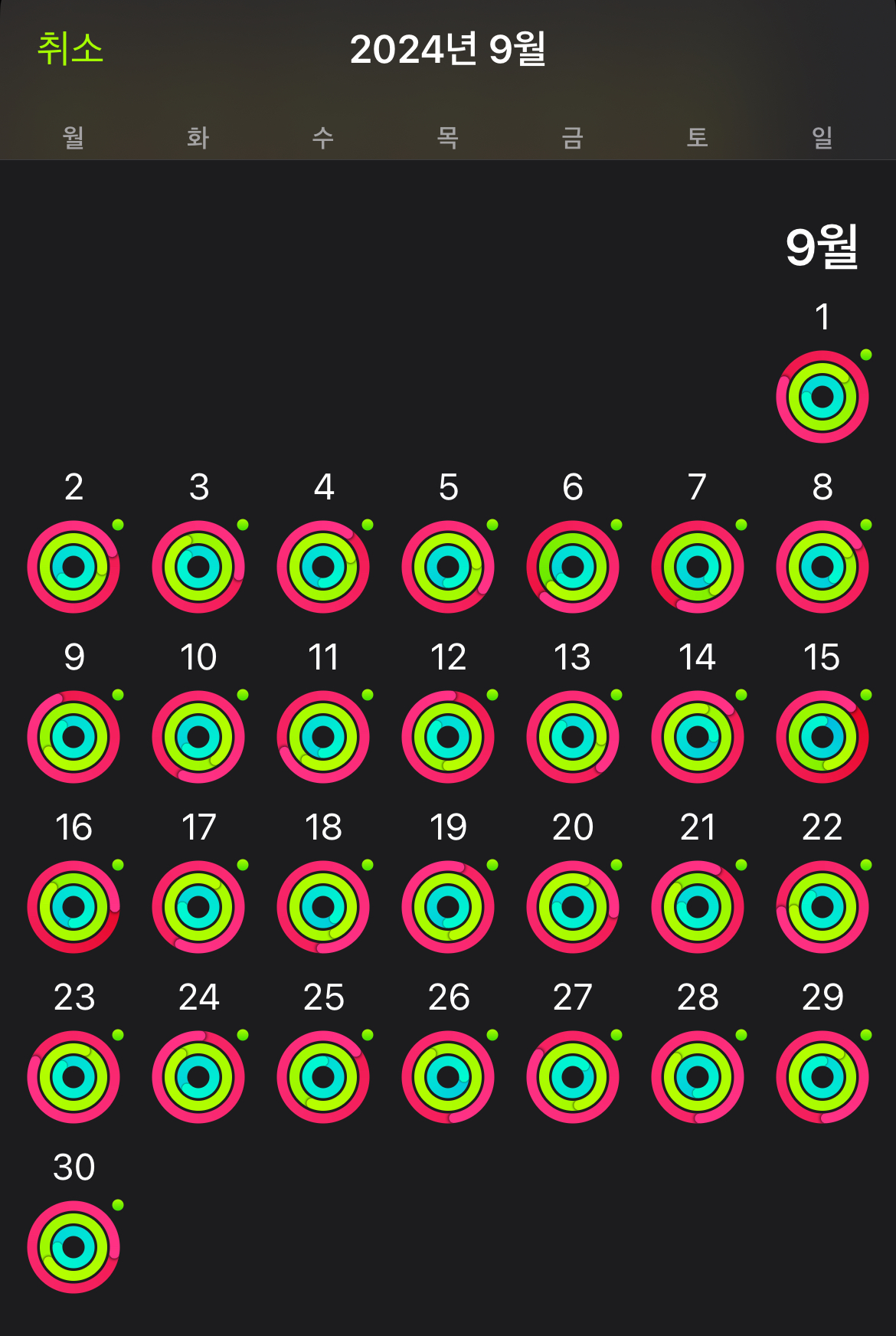896x1336 pixels.
Task: View activity for September 6
Action: pos(573,567)
